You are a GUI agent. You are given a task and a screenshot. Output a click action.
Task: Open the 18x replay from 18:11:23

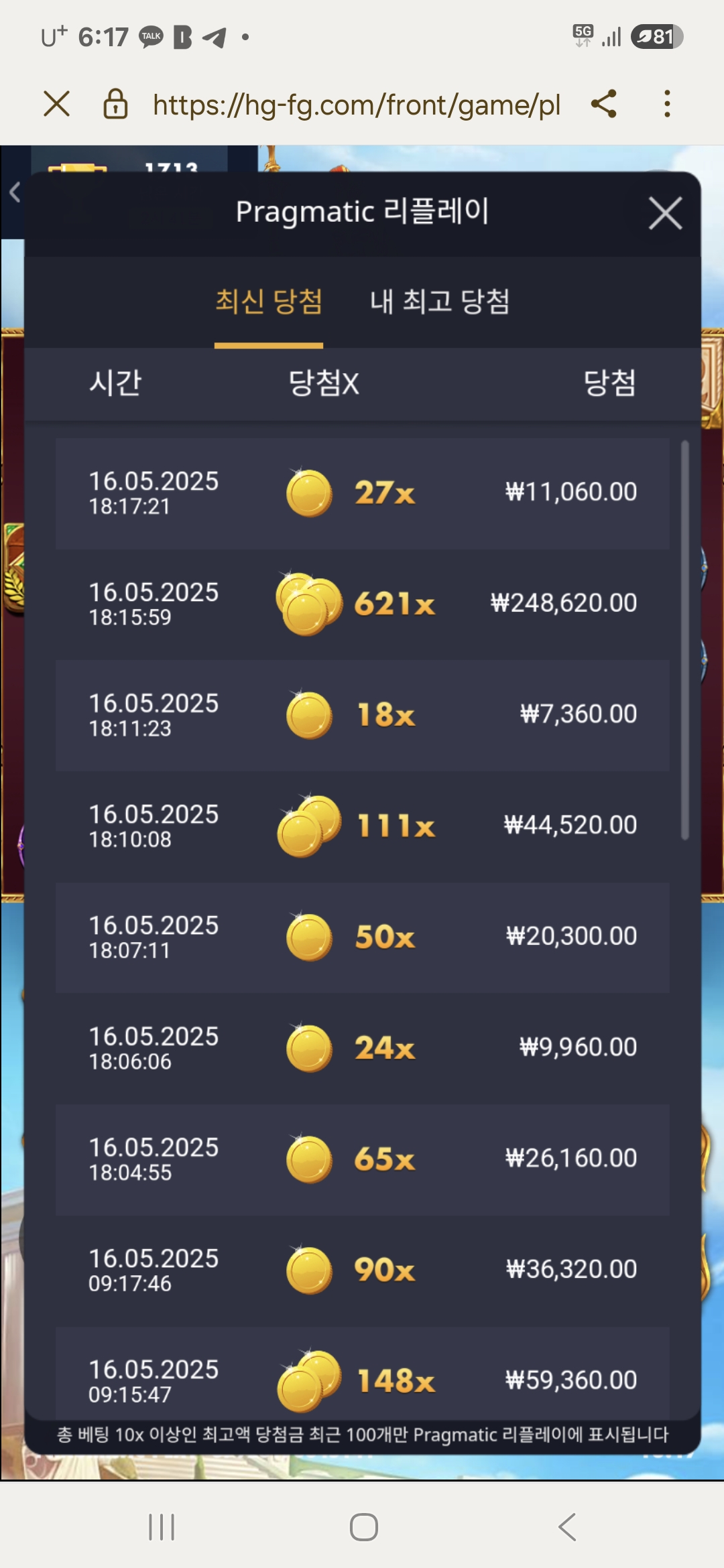tap(362, 715)
